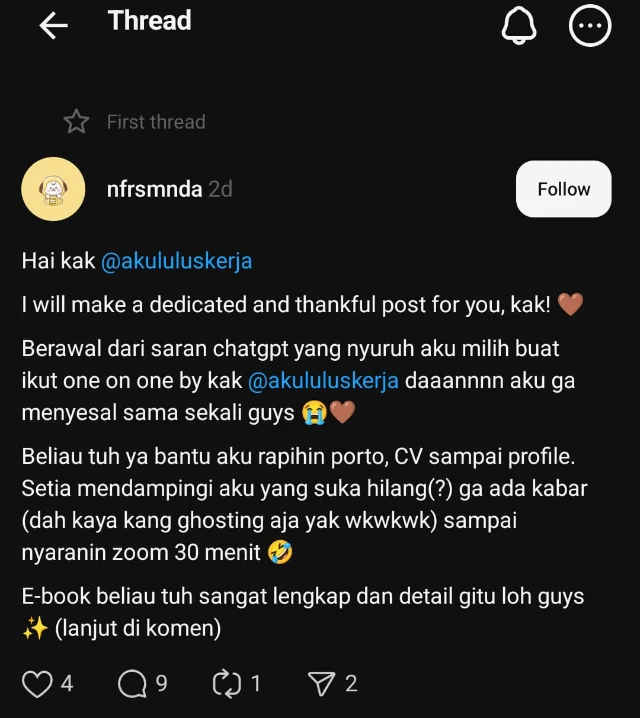Go back from the Thread view
The image size is (640, 718).
pyautogui.click(x=53, y=27)
